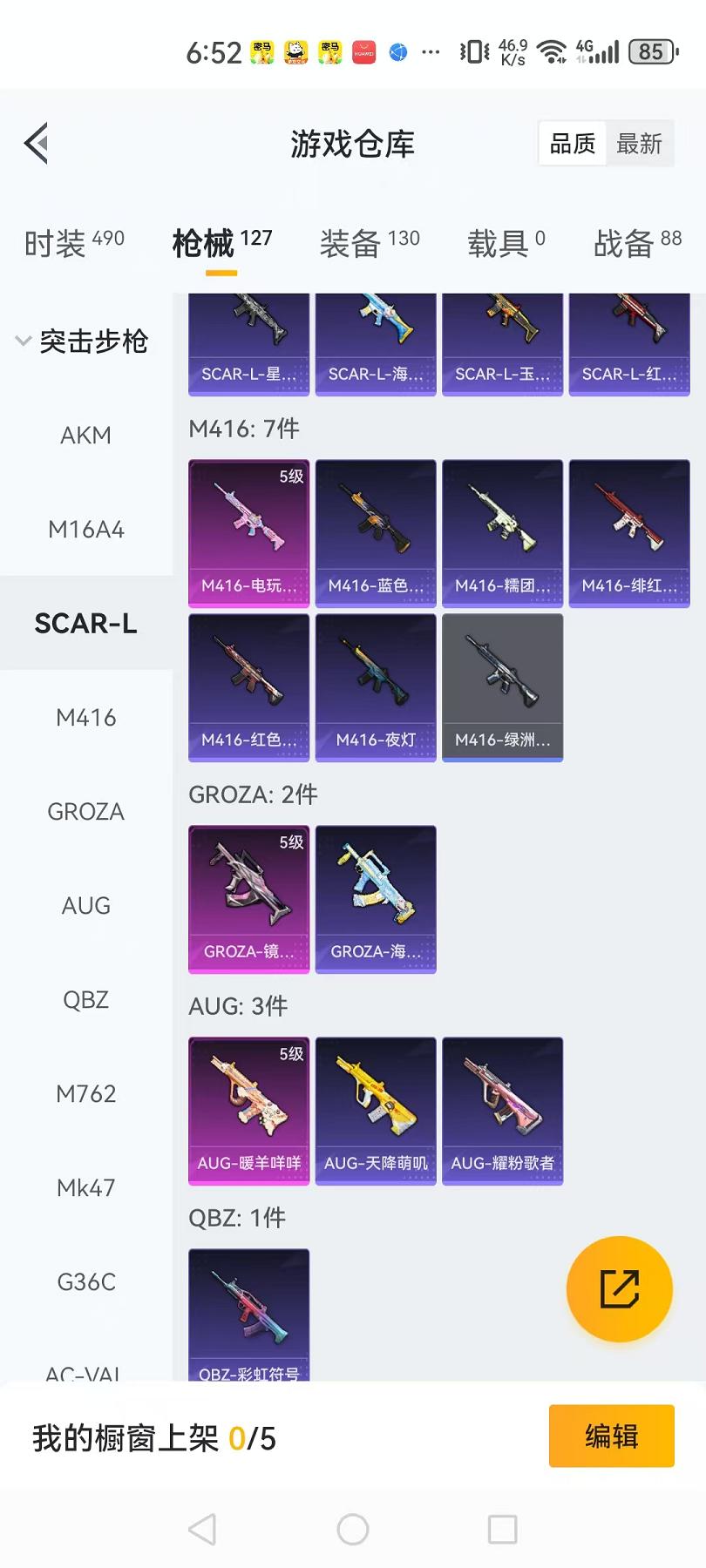The height and width of the screenshot is (1568, 706).
Task: Tap the orange share floating button
Action: pyautogui.click(x=619, y=1289)
